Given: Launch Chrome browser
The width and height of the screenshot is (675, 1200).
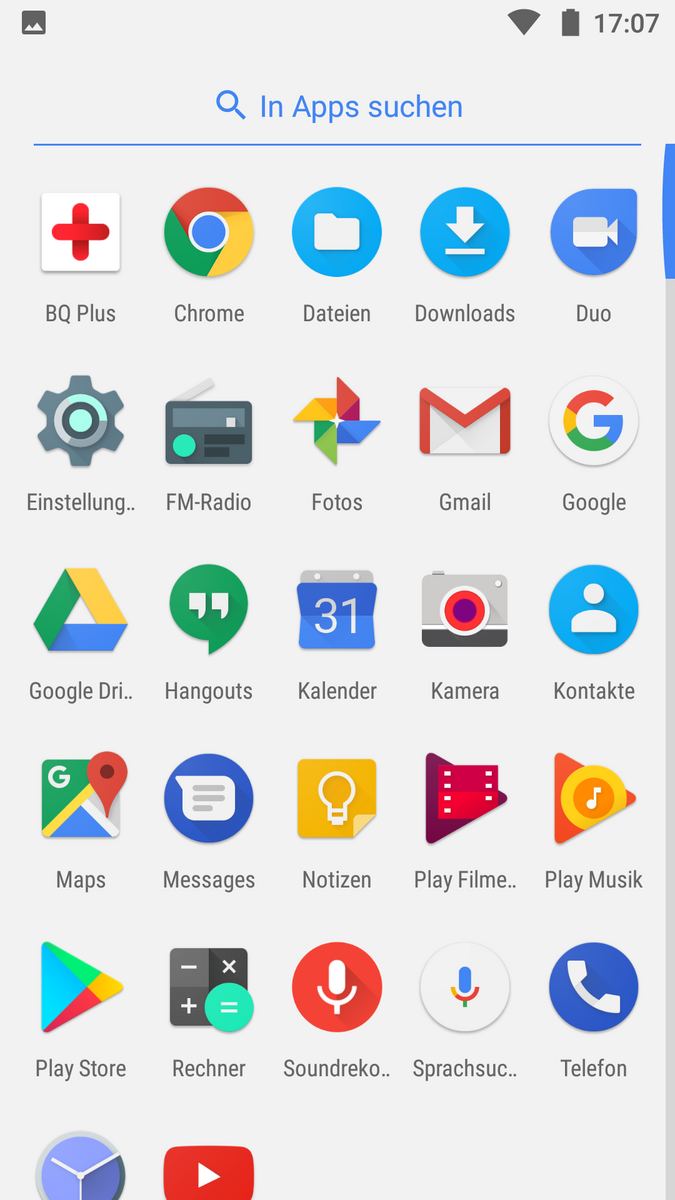Looking at the screenshot, I should click(x=209, y=233).
